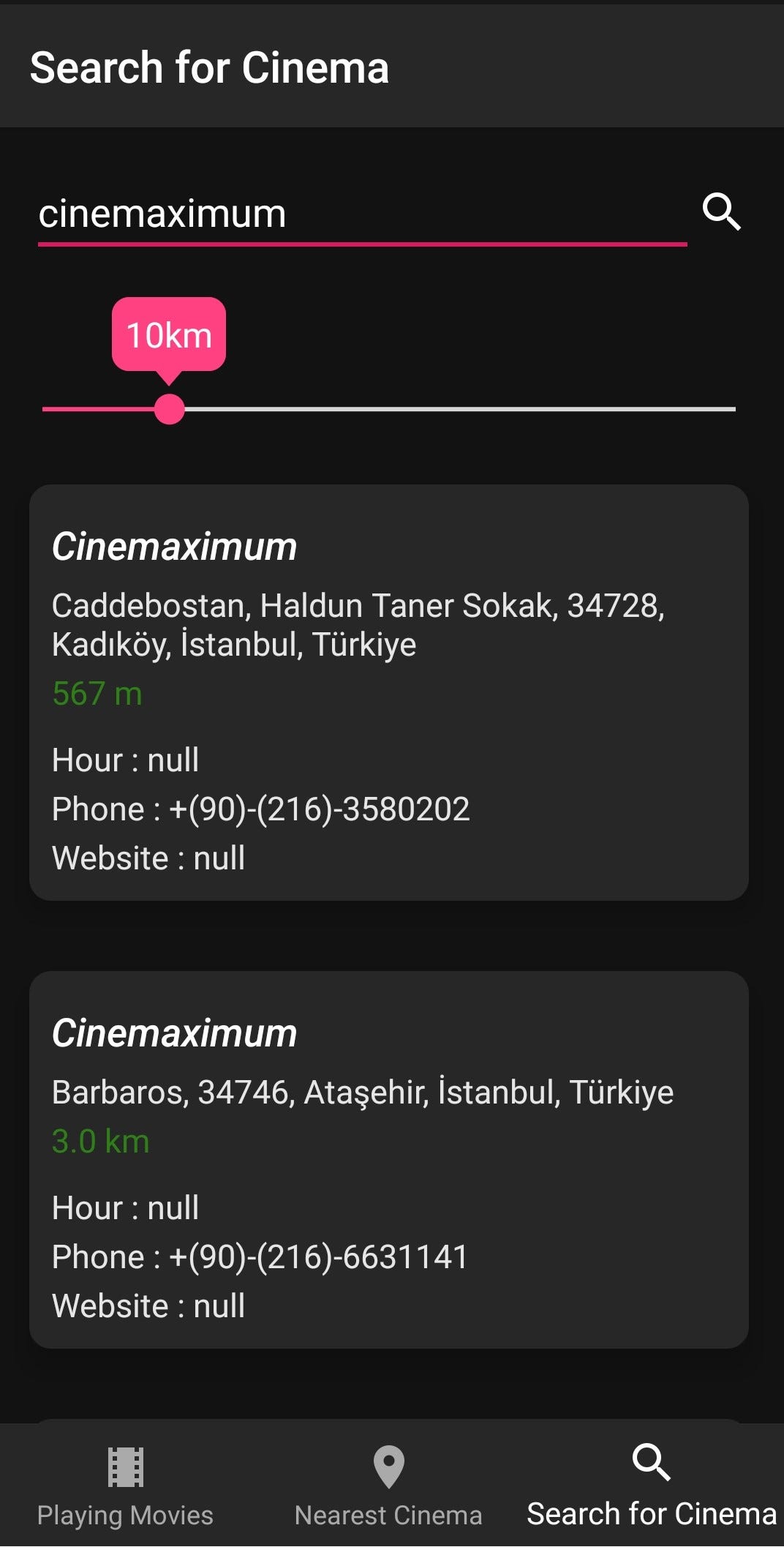
Task: Edit the cinemaximum search text field
Action: coord(362,215)
